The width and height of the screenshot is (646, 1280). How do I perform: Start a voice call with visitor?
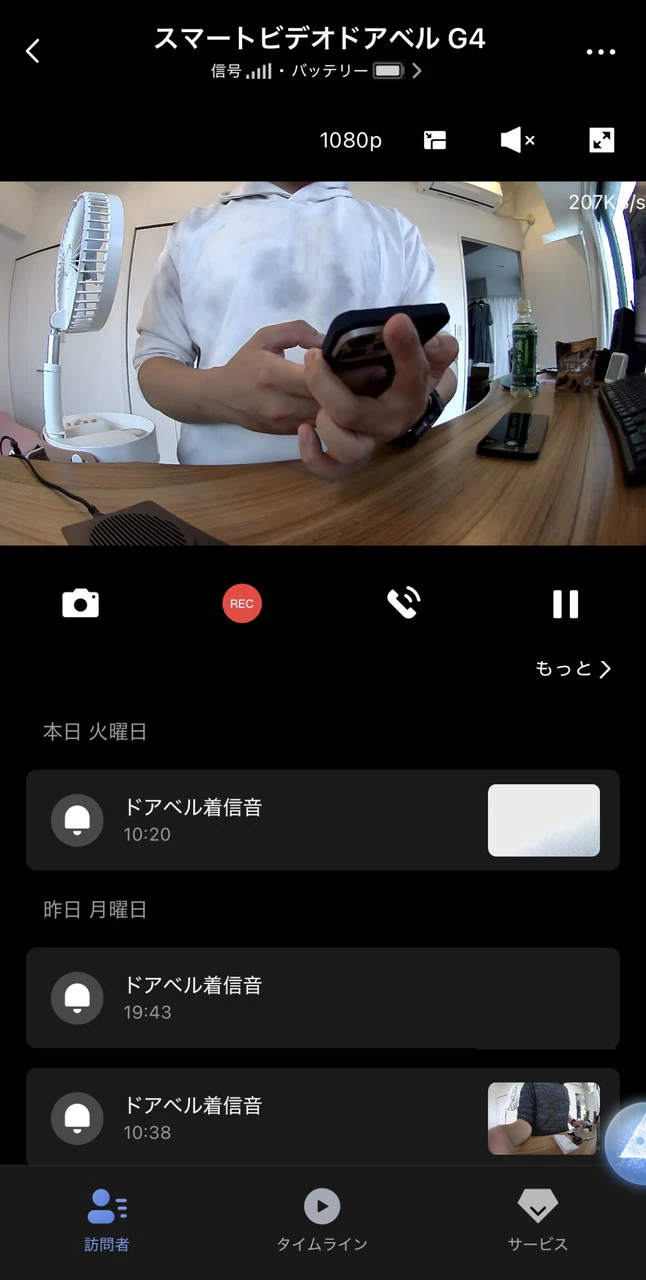pyautogui.click(x=403, y=604)
